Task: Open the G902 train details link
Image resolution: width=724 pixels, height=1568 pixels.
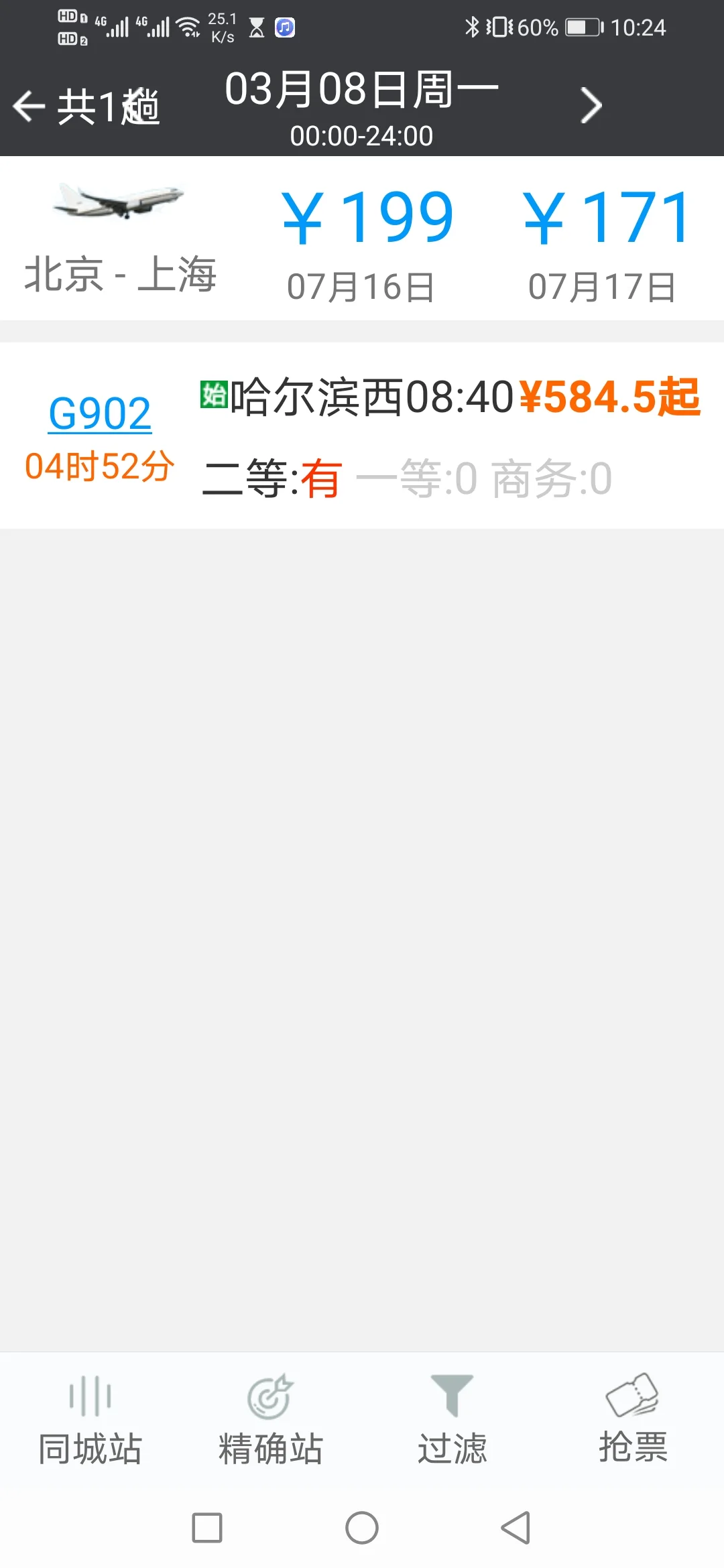Action: tap(99, 412)
